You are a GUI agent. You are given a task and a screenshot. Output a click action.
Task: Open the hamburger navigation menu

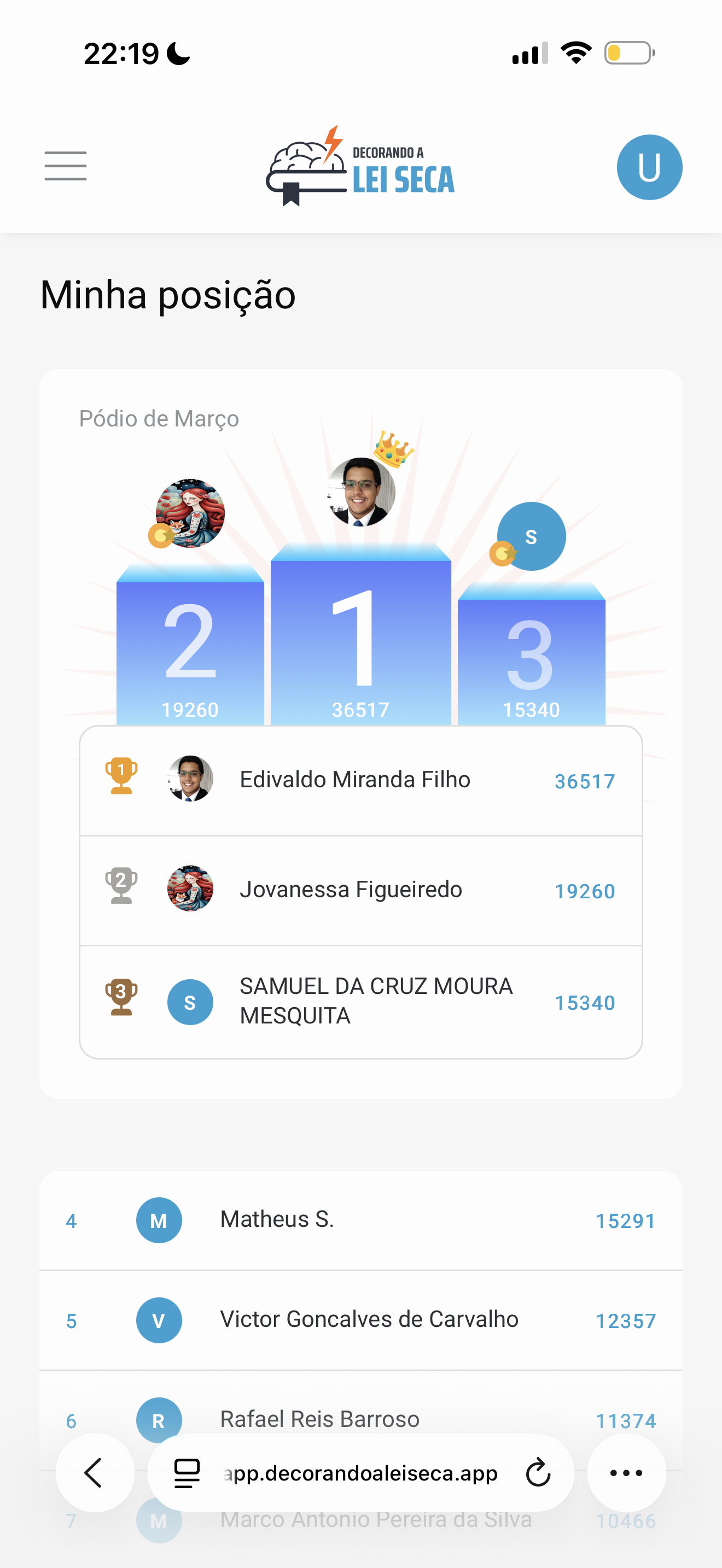pos(65,166)
